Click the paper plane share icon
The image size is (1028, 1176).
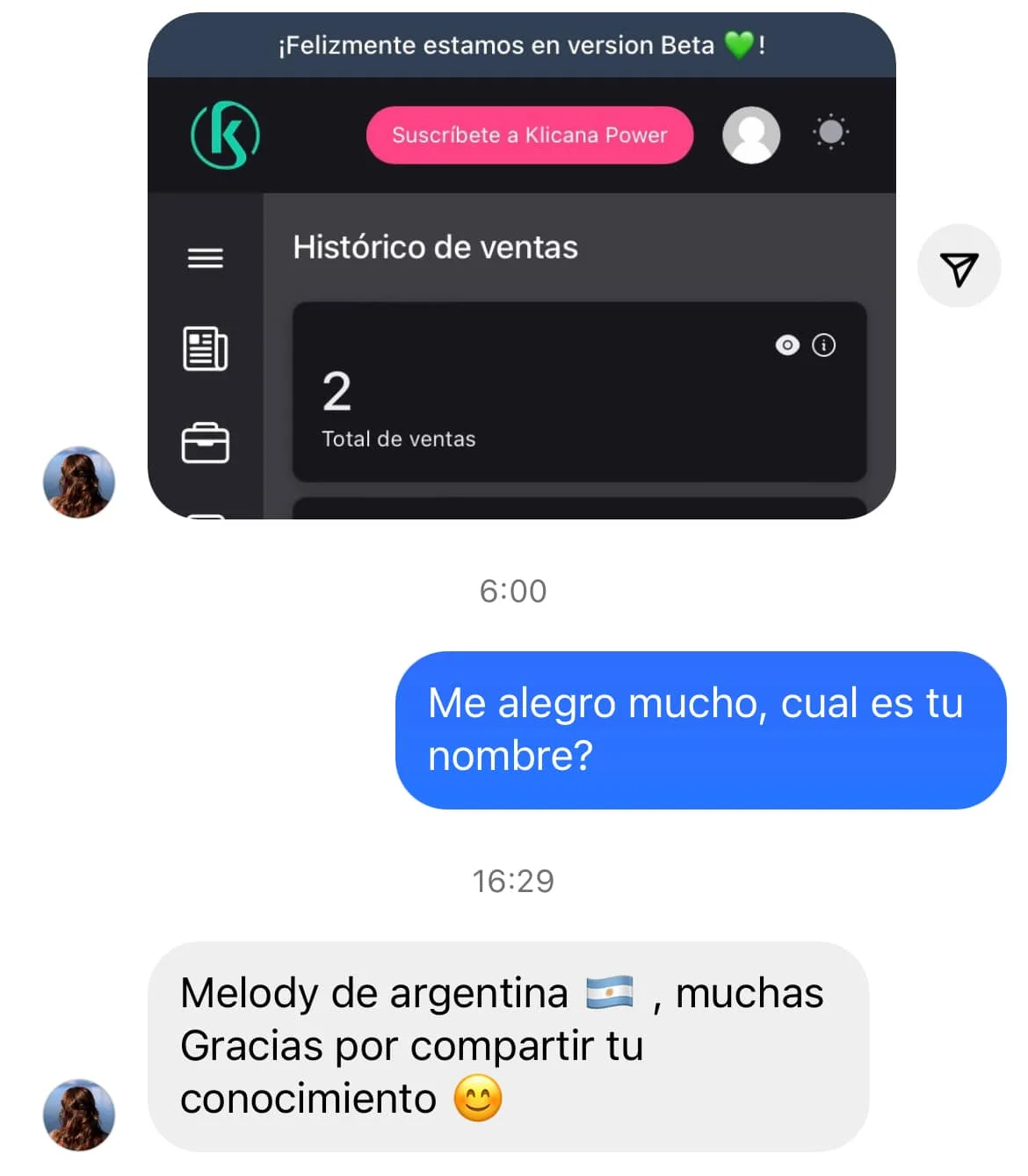pyautogui.click(x=959, y=265)
